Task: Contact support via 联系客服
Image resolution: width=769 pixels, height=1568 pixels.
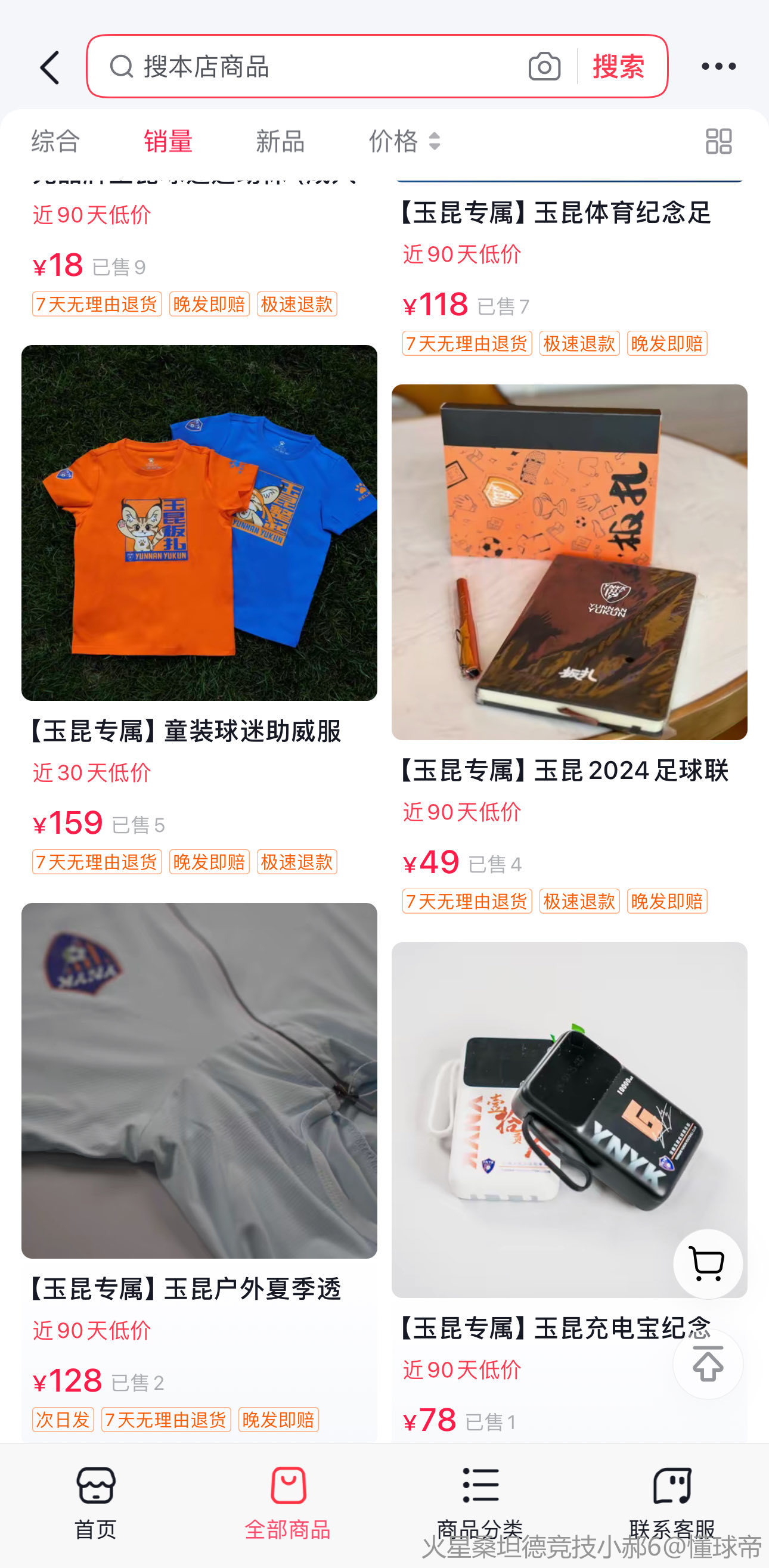Action: [672, 1501]
